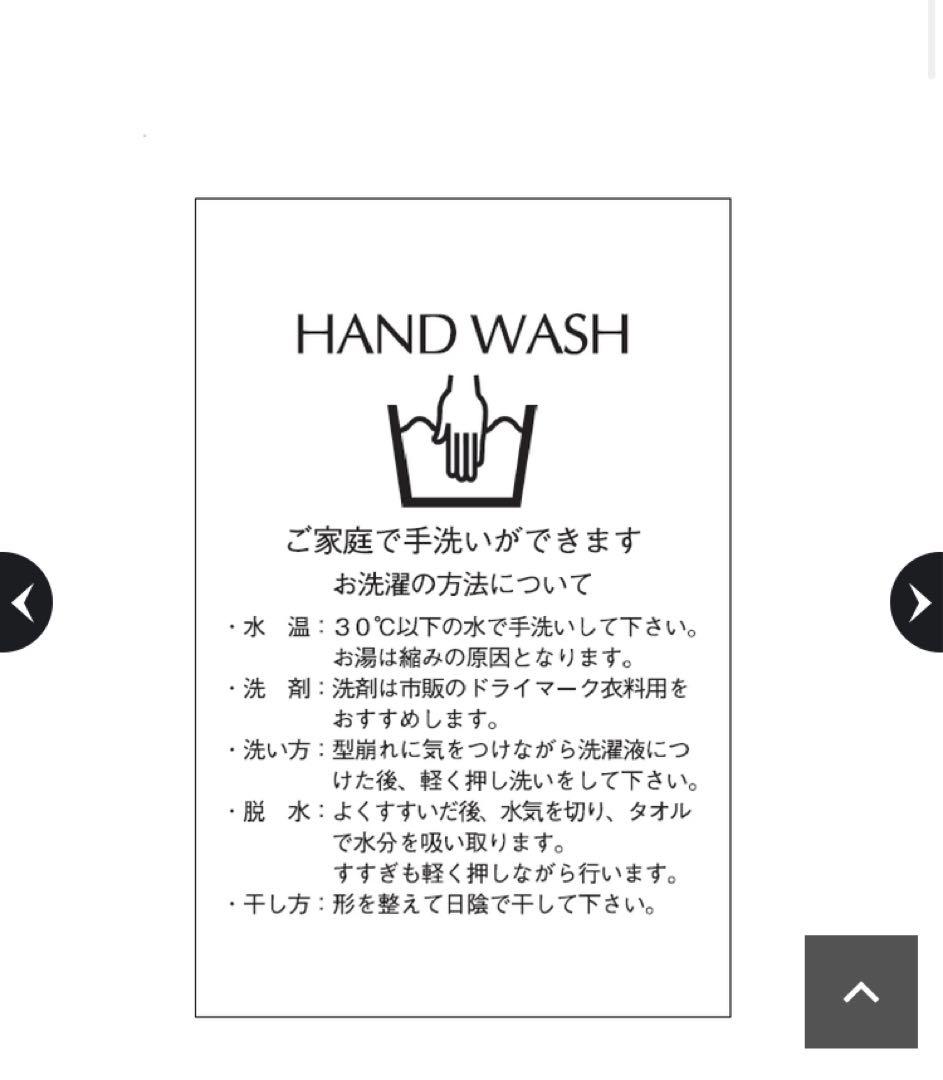Go to the next image
This screenshot has height=1080, width=943.
(x=918, y=602)
